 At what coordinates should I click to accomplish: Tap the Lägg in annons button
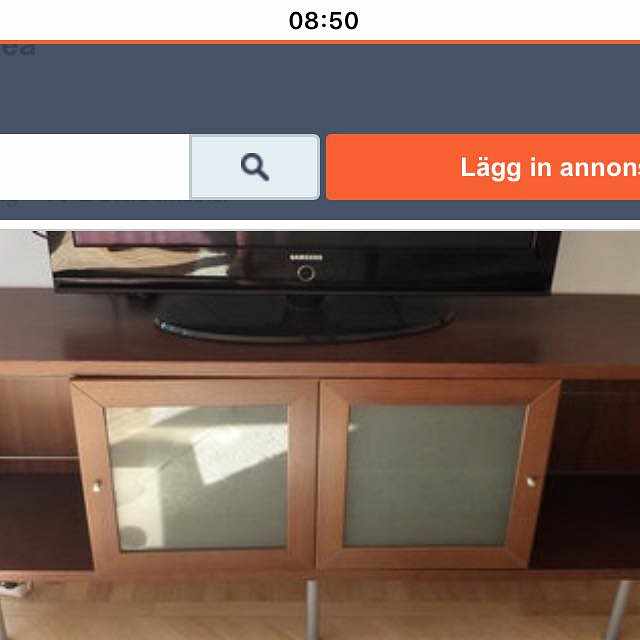[484, 167]
